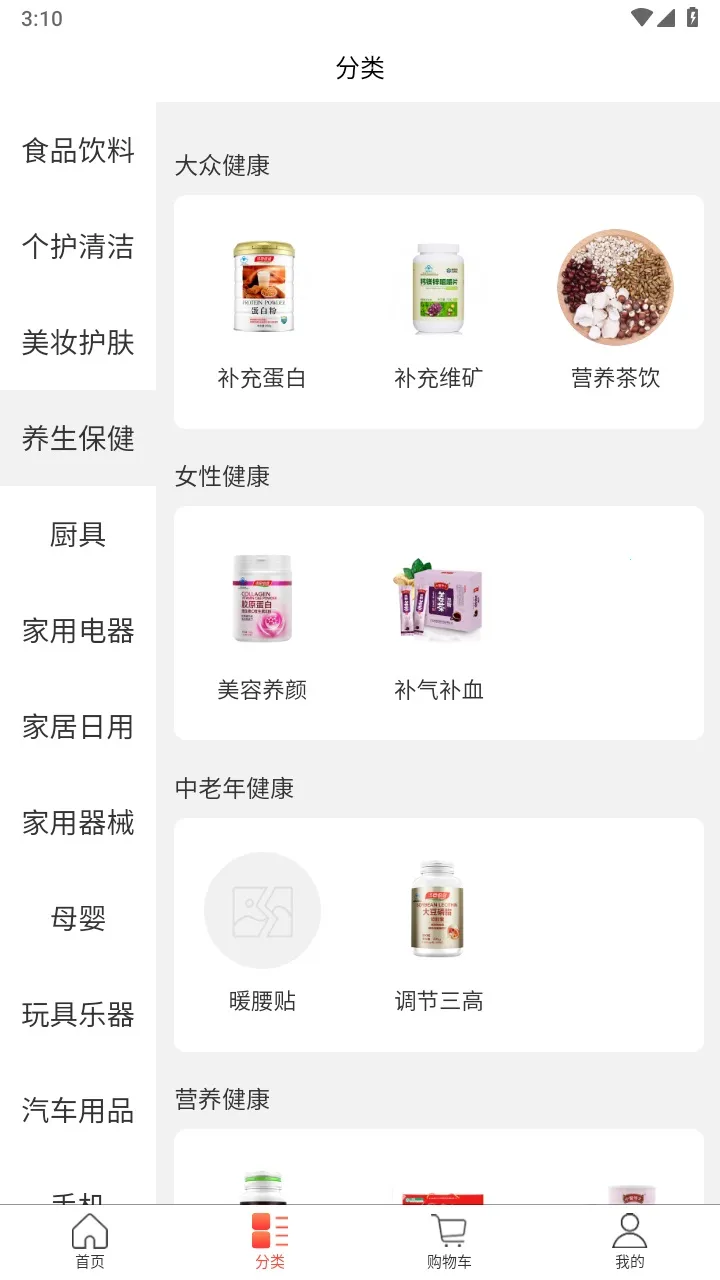Open the 补充蛋白 subcategory
This screenshot has width=720, height=1280.
[x=262, y=310]
